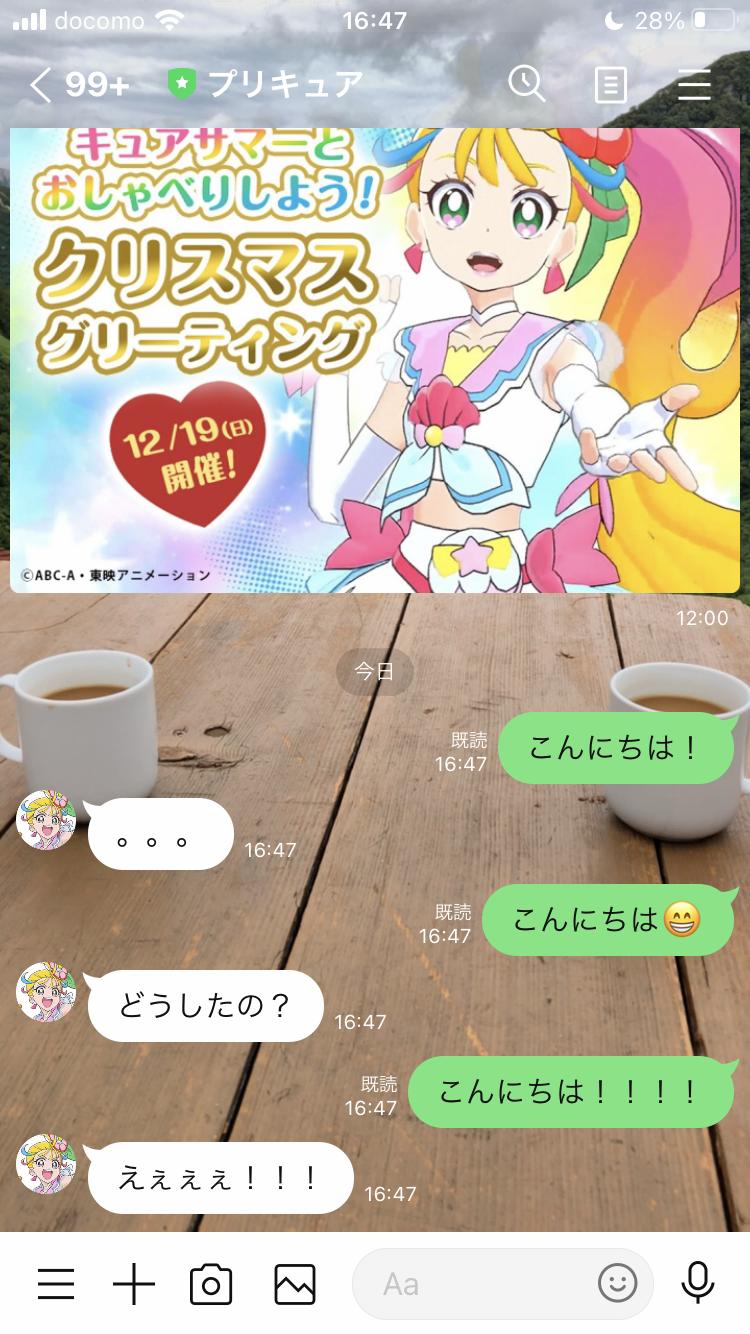Open the rich menu button
This screenshot has height=1334, width=750.
[x=56, y=1284]
